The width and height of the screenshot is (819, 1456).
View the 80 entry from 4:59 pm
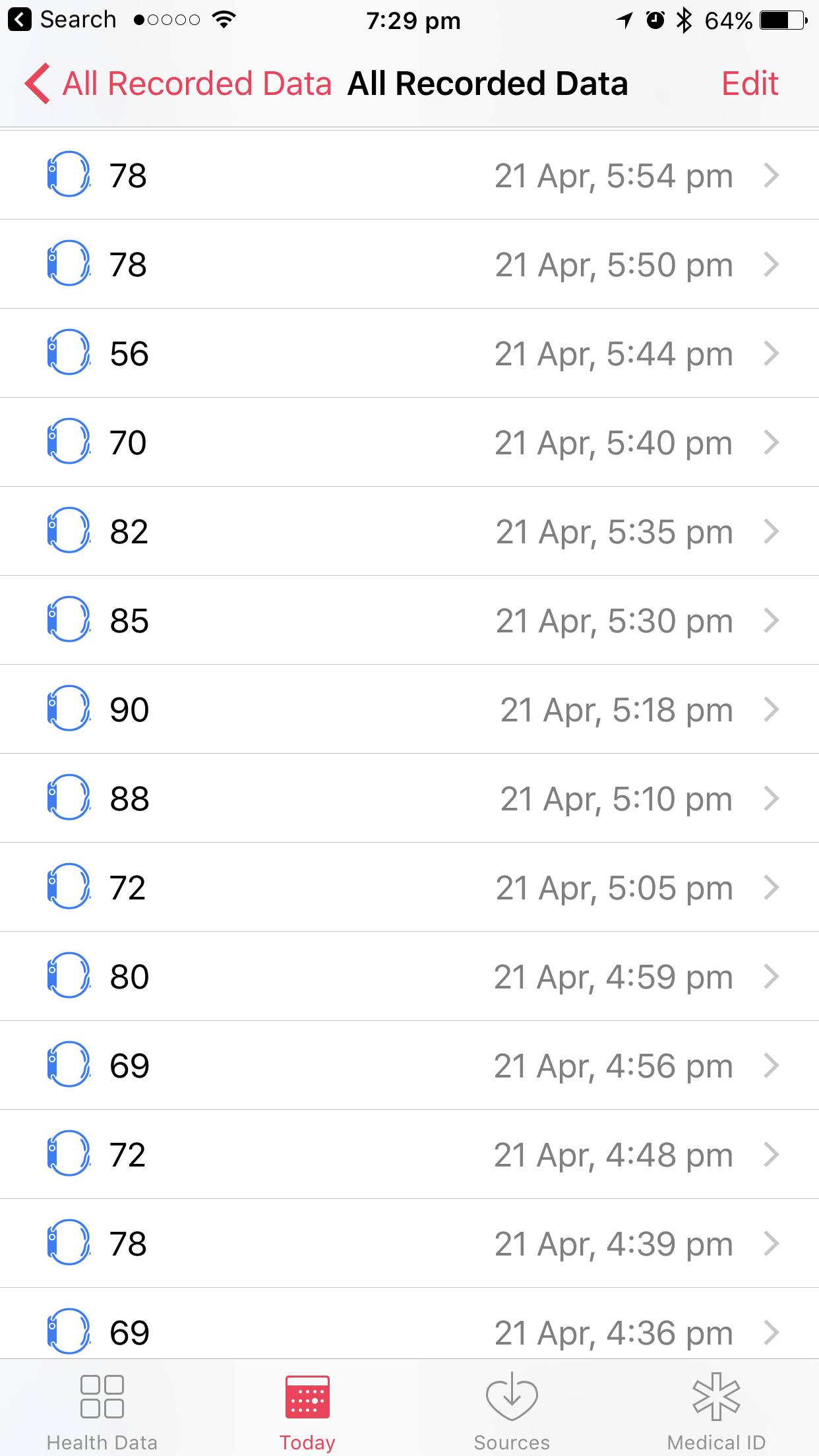point(409,977)
